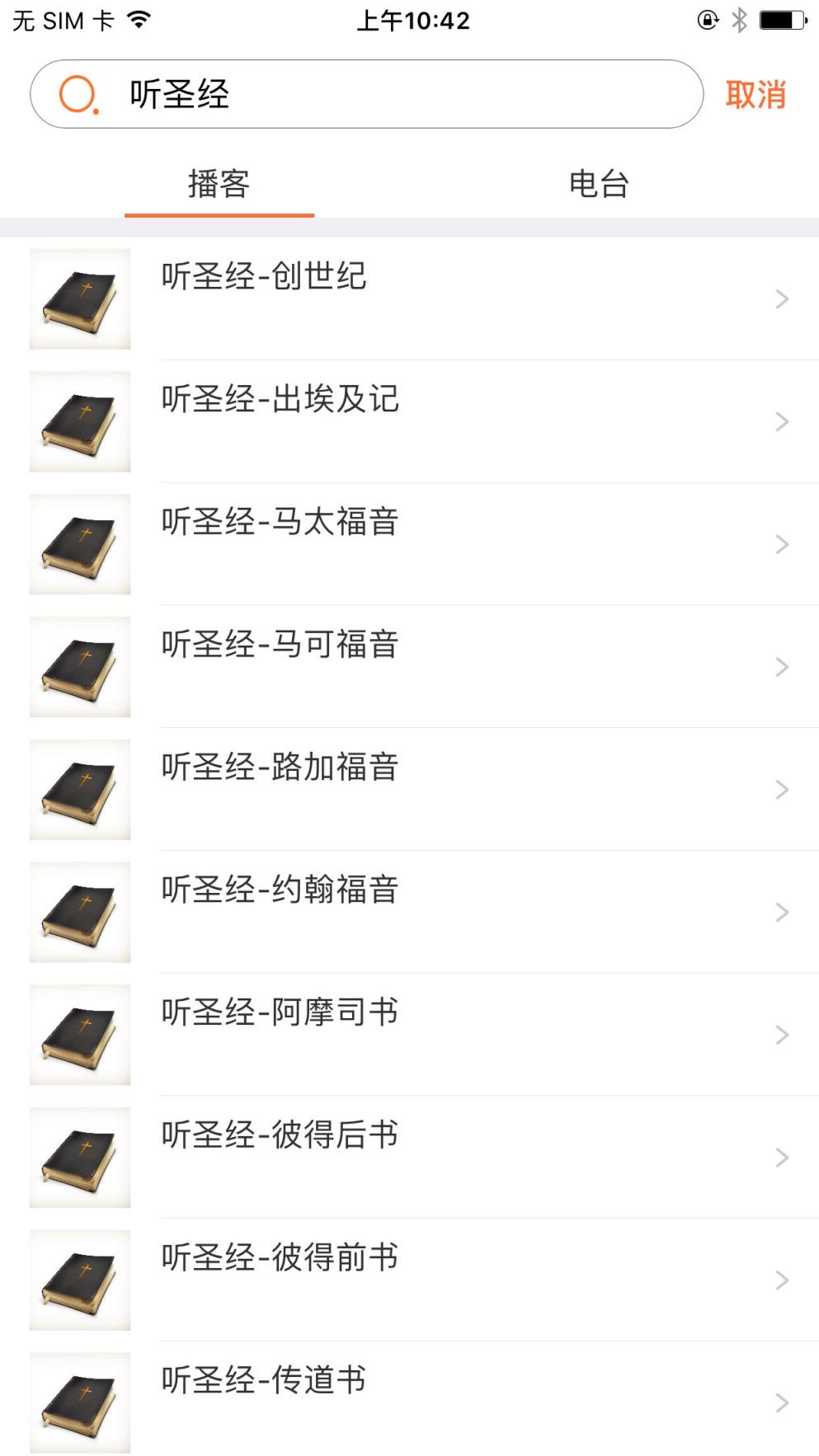The image size is (819, 1456).
Task: Tap the bible cover icon for 听圣经-马太福音
Action: point(79,544)
